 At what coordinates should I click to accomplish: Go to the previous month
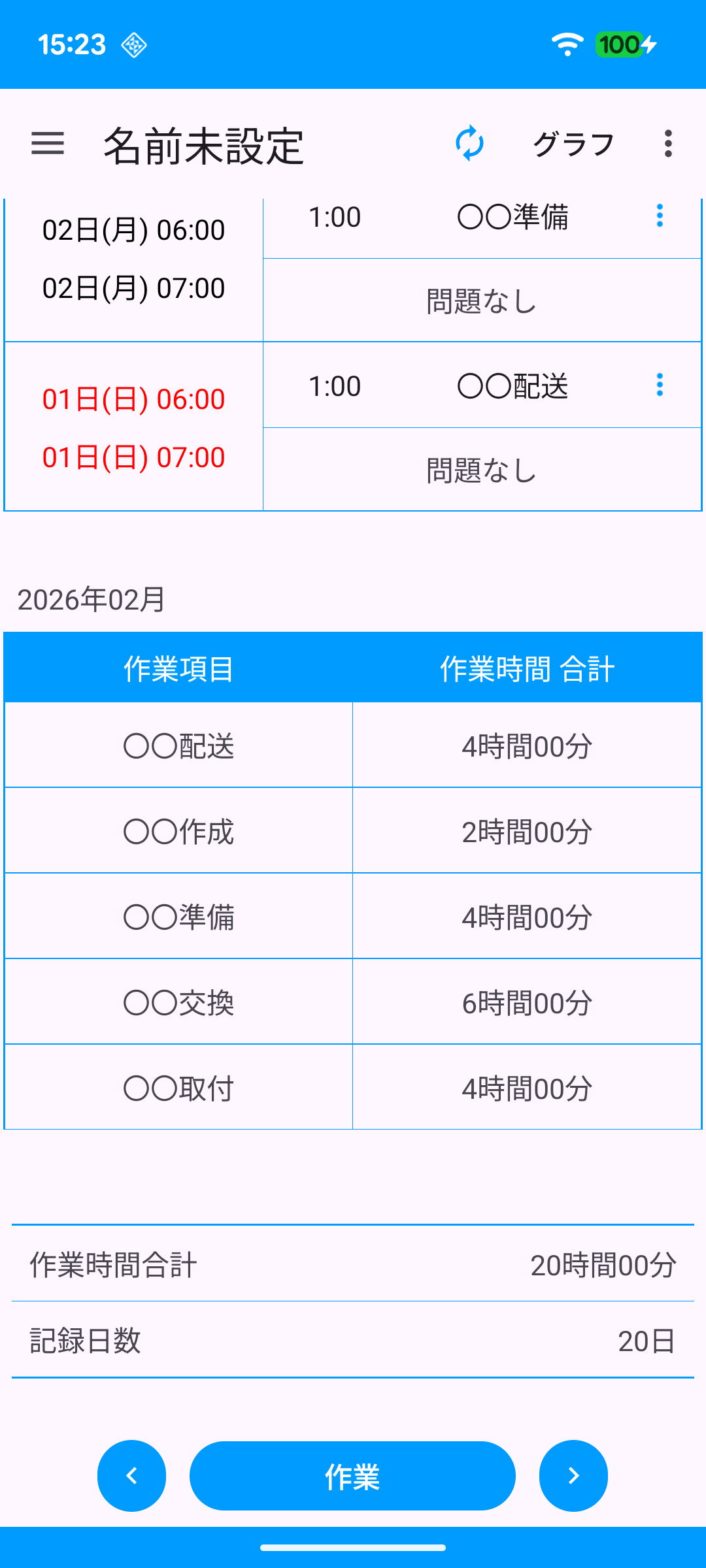tap(131, 1475)
